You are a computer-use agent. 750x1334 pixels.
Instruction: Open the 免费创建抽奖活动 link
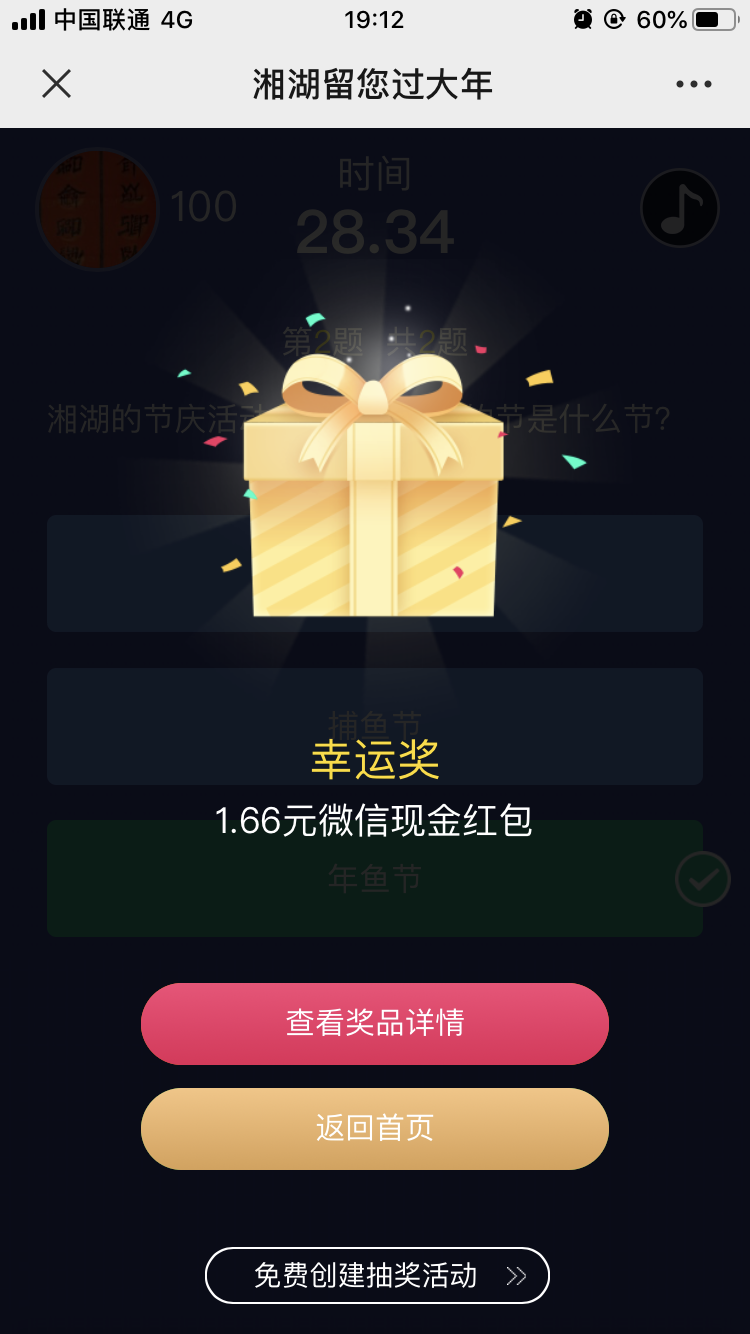click(x=377, y=1275)
